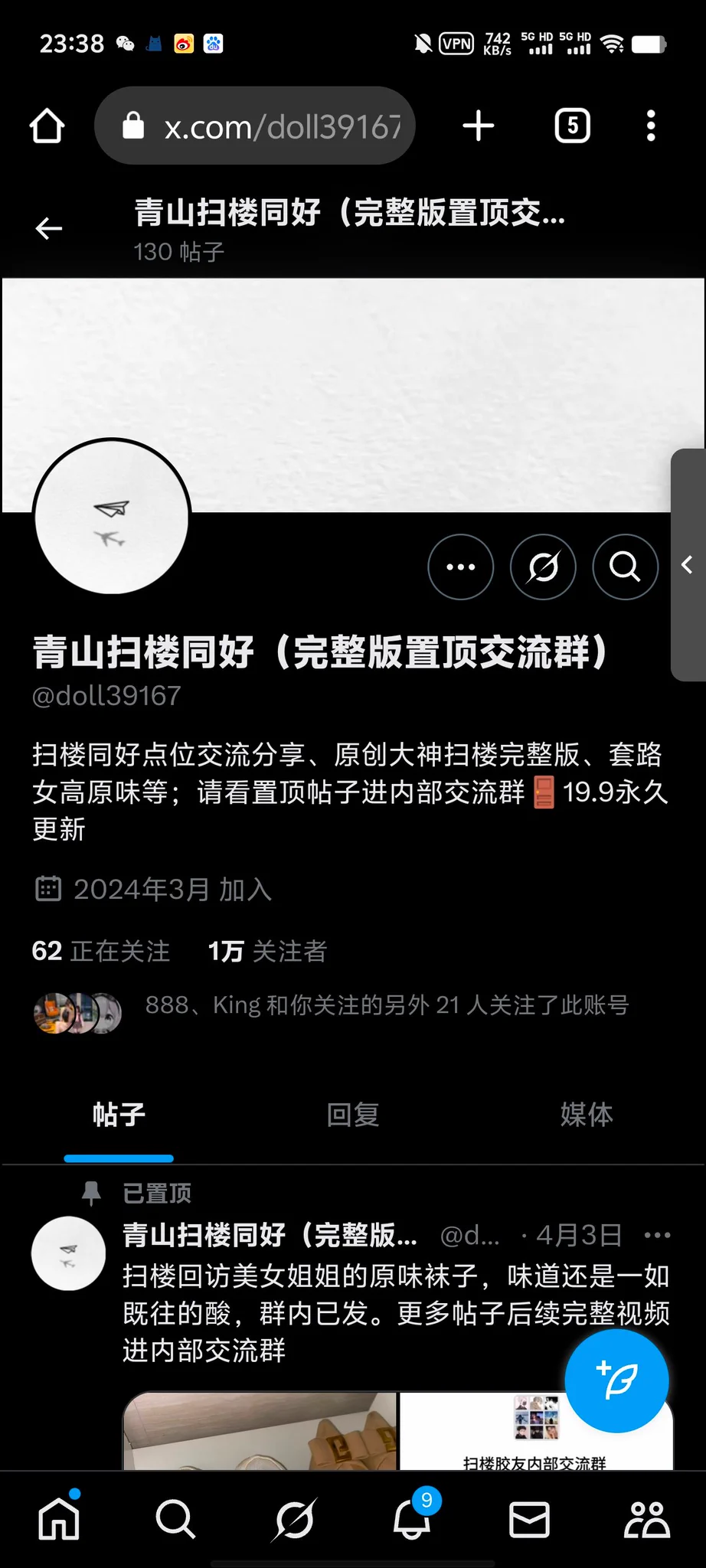Open more options on the pinned post
Viewport: 706px width, 1568px height.
coord(657,1235)
